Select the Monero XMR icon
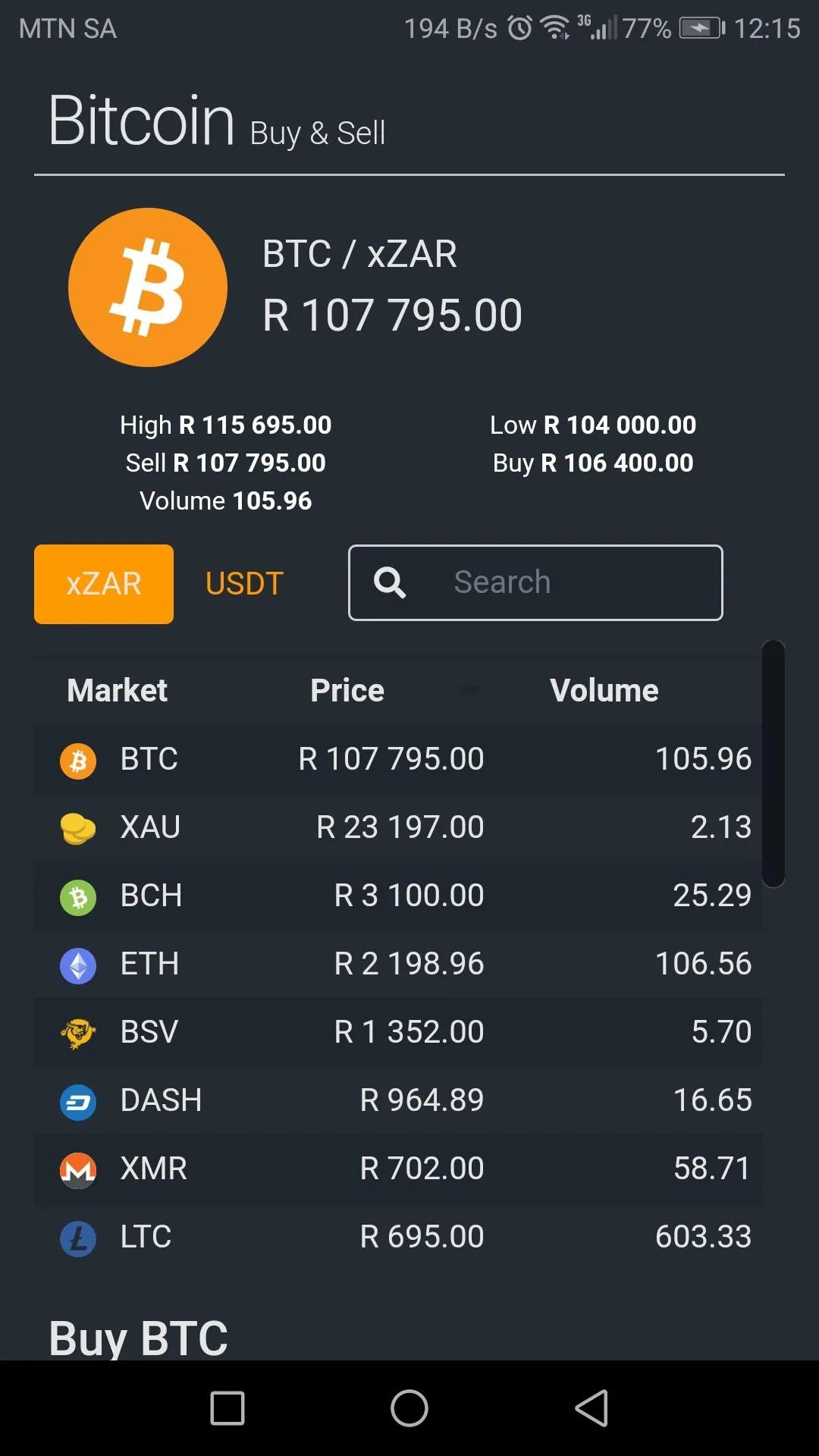The image size is (819, 1456). (x=77, y=1169)
